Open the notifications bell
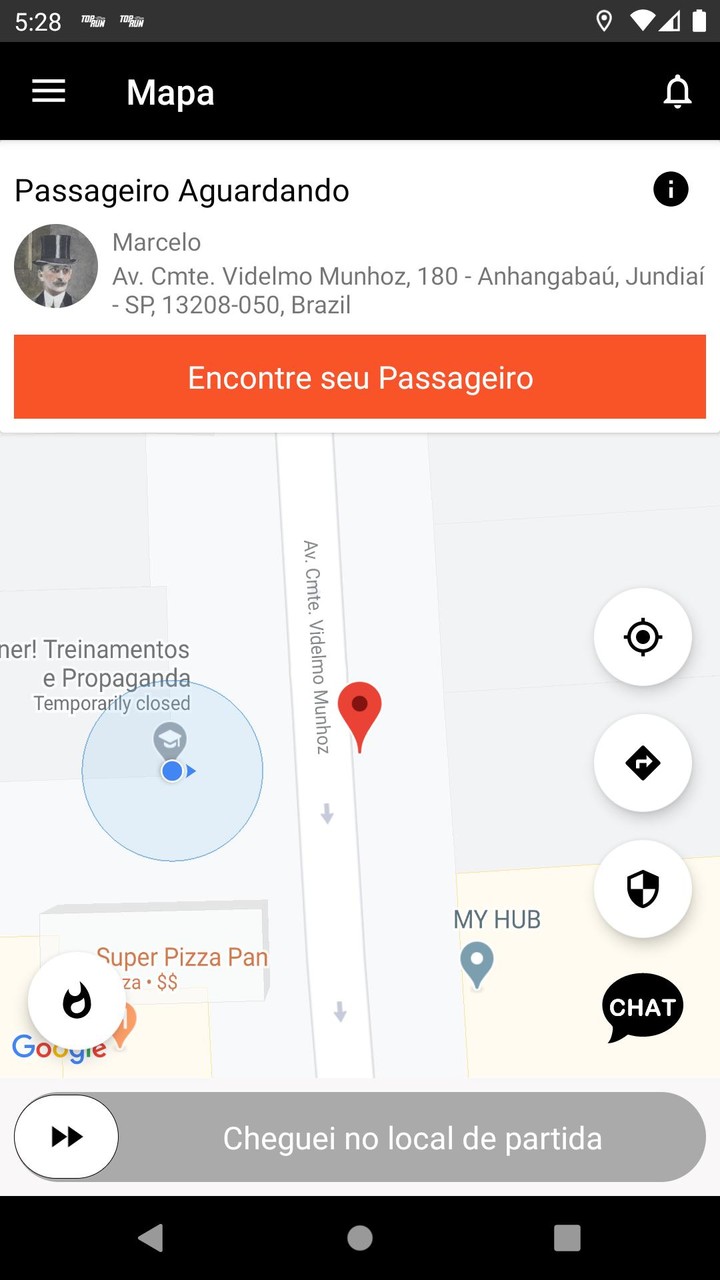This screenshot has width=720, height=1280. click(x=677, y=92)
